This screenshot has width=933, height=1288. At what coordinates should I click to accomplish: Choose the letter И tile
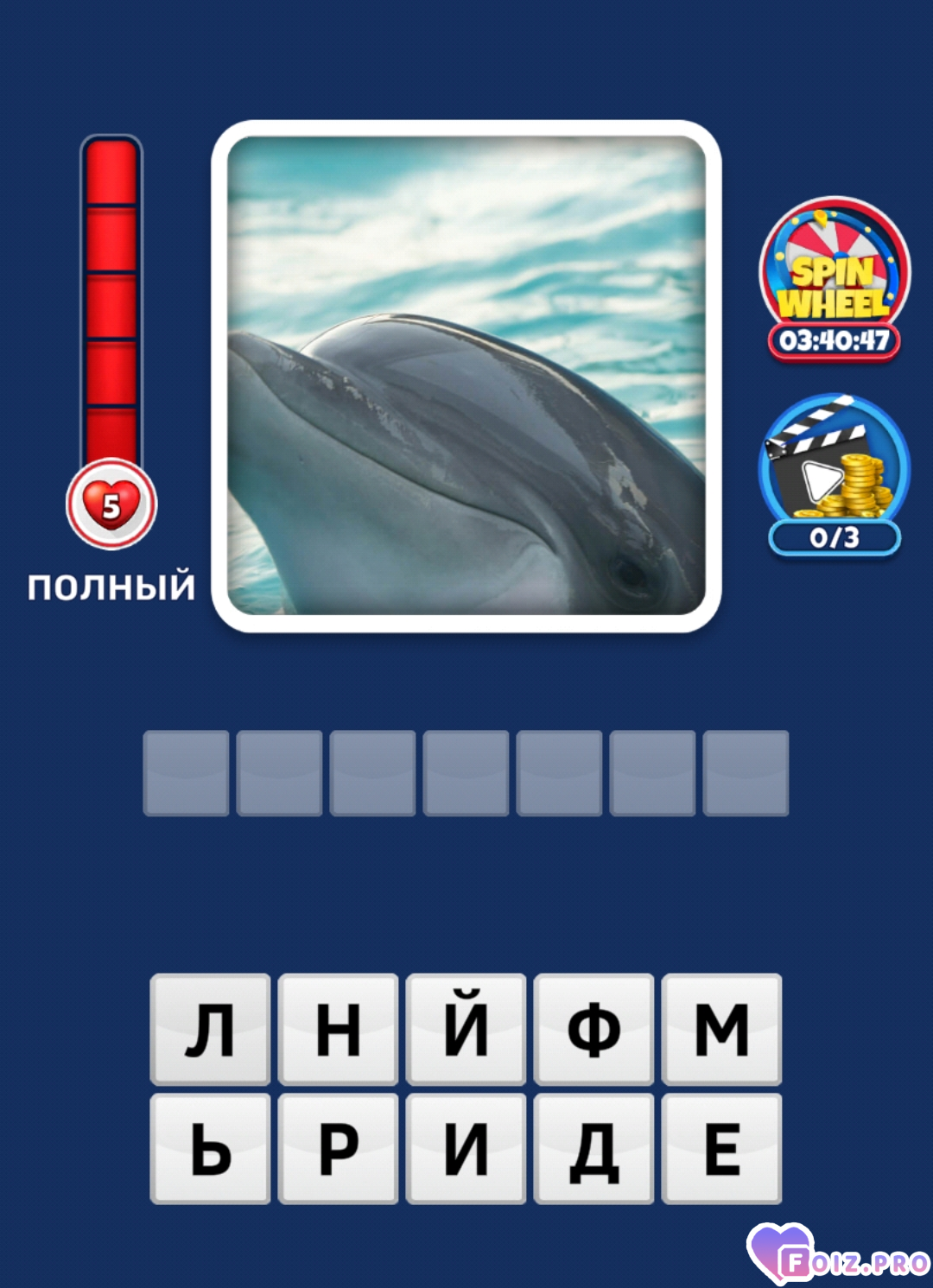466,1148
